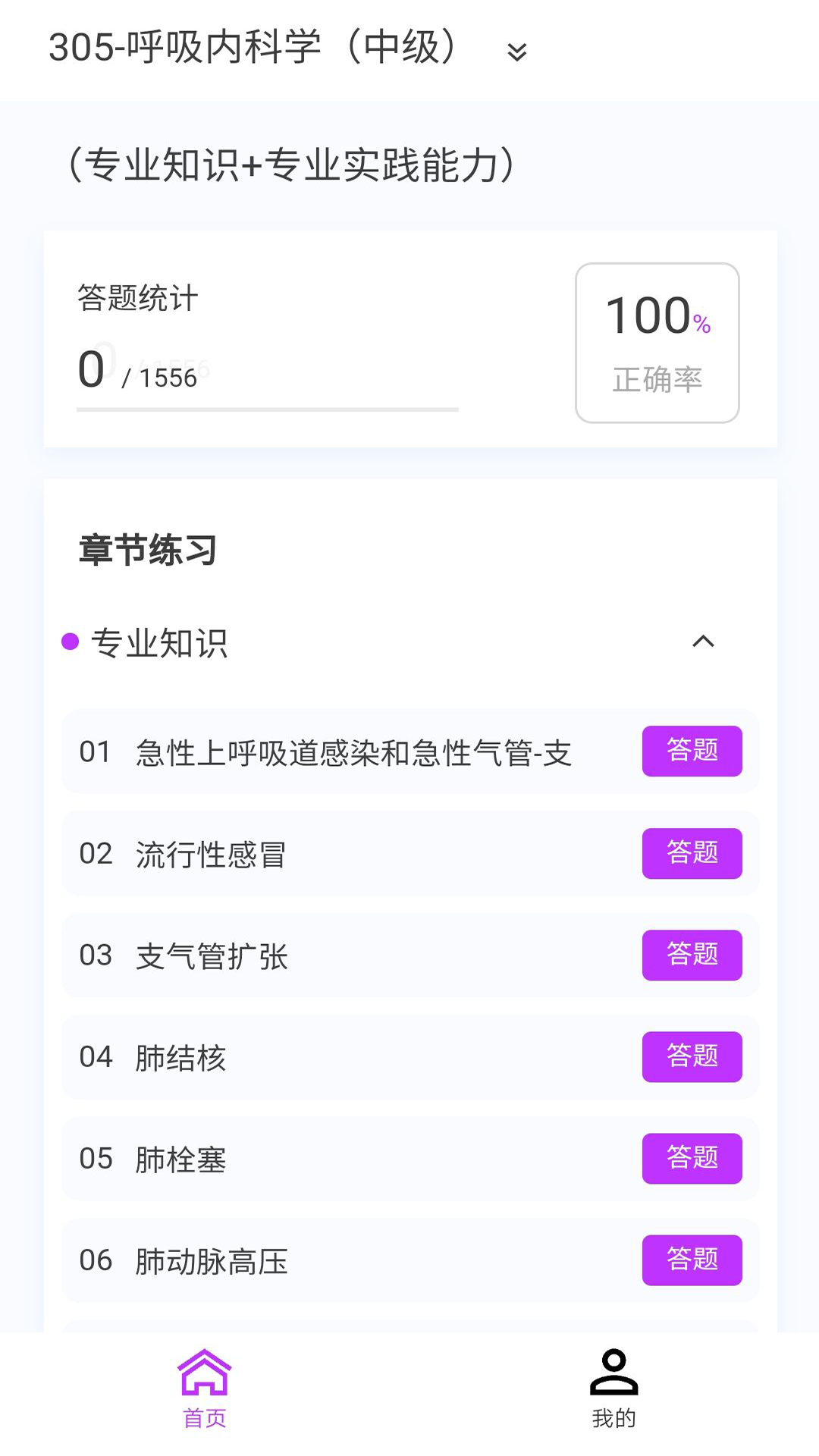The height and width of the screenshot is (1456, 819).
Task: Switch to the 我的 tab
Action: pos(613,1395)
